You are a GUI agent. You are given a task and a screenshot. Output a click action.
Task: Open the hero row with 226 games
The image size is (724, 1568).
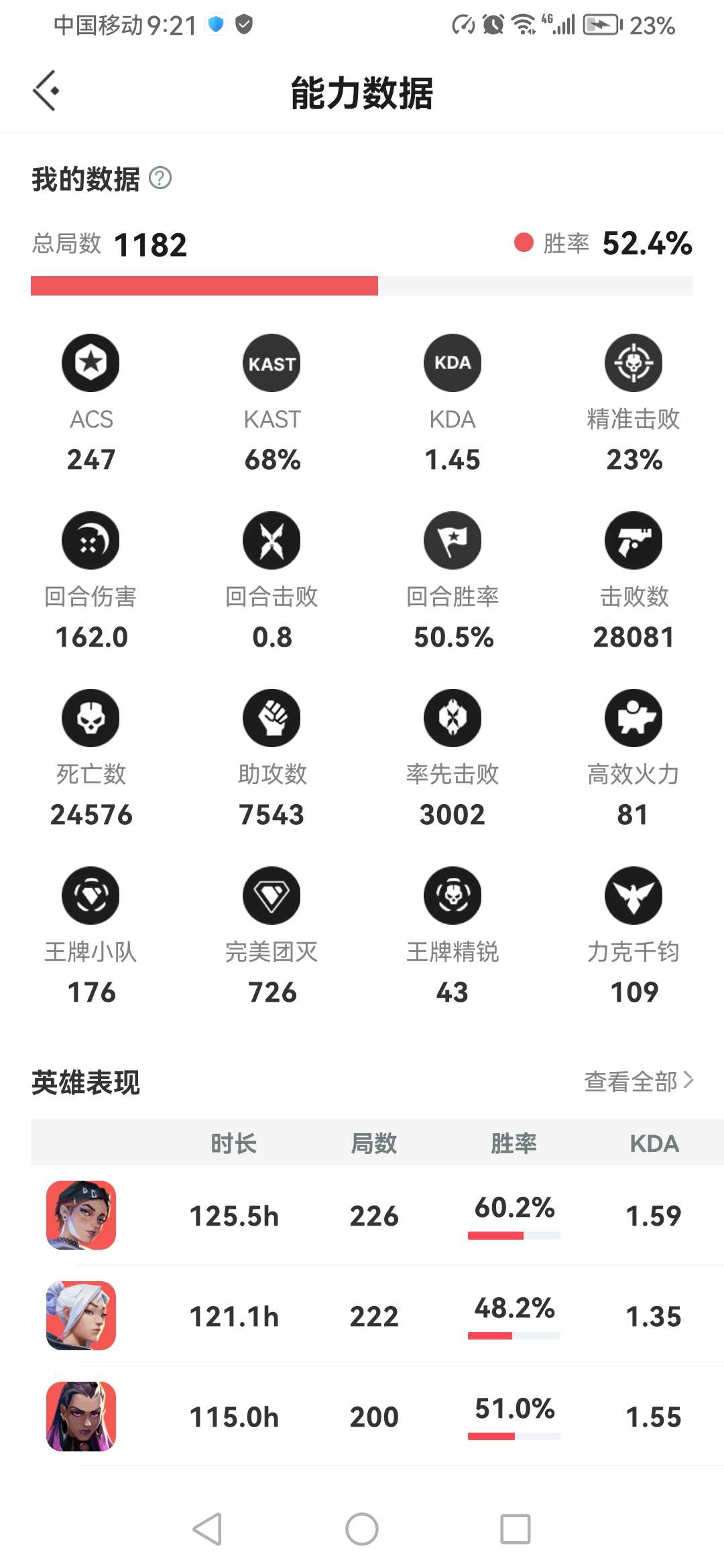[374, 1216]
